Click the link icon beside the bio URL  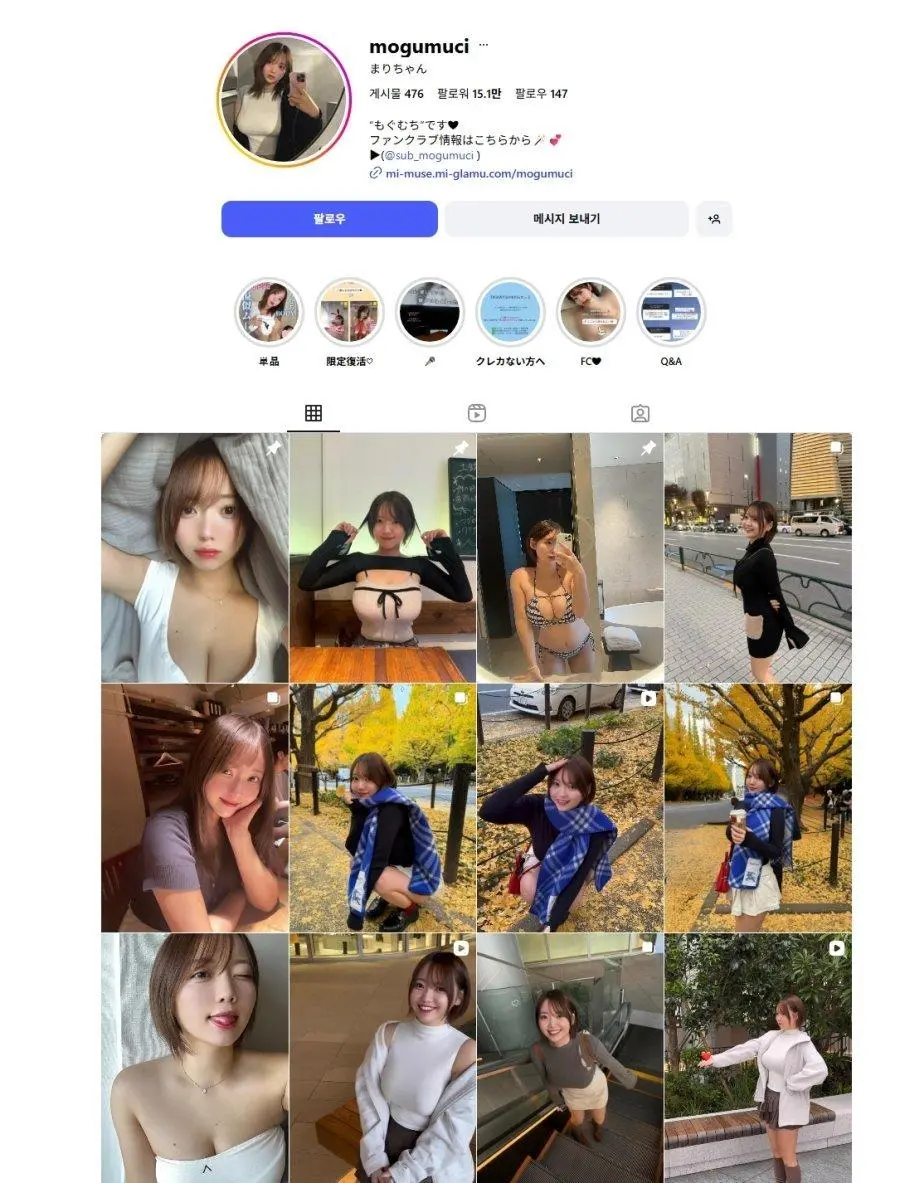(374, 173)
